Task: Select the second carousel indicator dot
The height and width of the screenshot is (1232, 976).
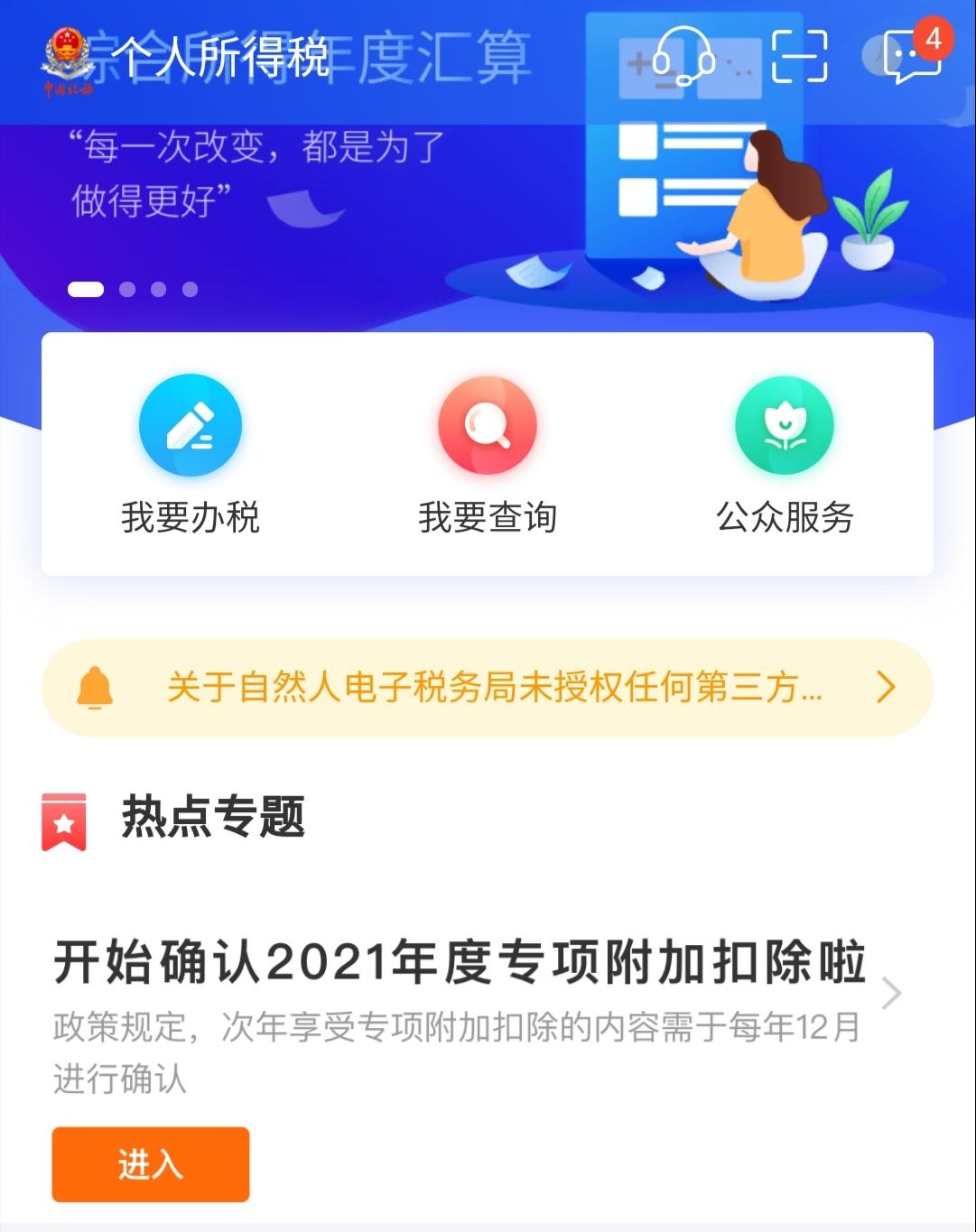Action: coord(125,291)
